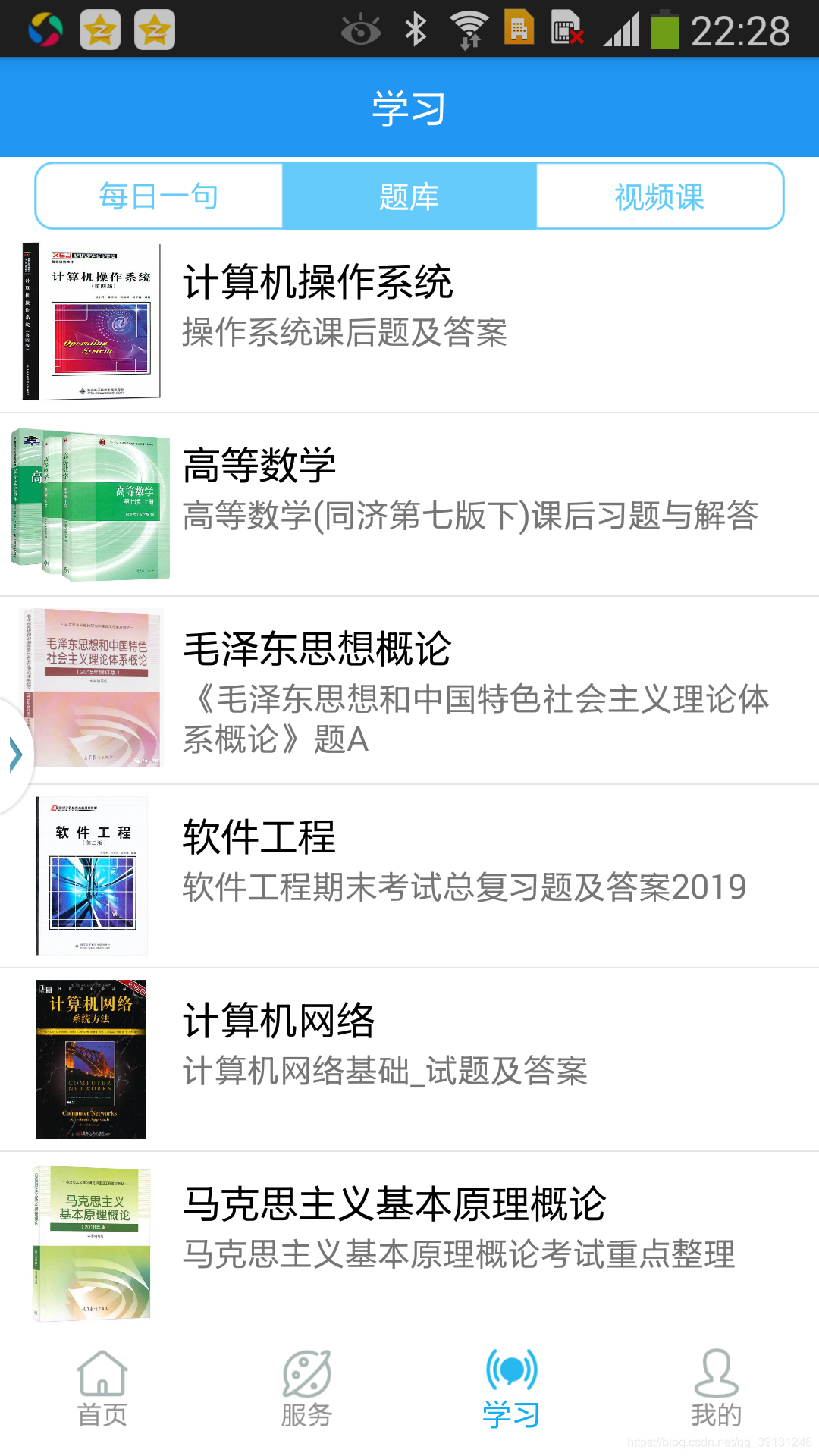Open the 视频课 tab
Image resolution: width=819 pixels, height=1456 pixels.
coord(660,196)
